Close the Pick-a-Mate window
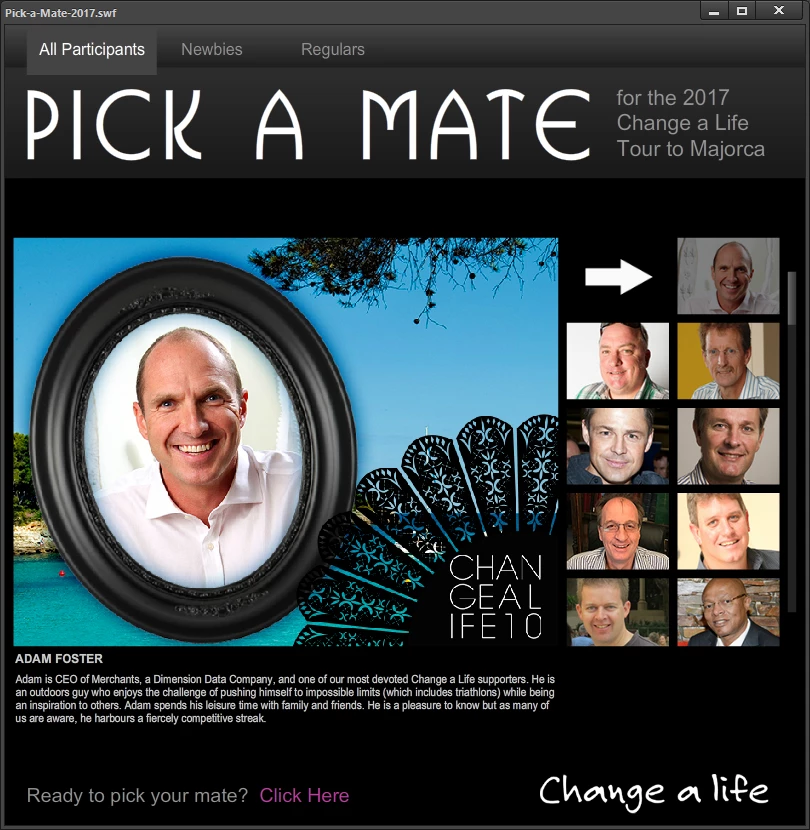The image size is (810, 830). 778,11
